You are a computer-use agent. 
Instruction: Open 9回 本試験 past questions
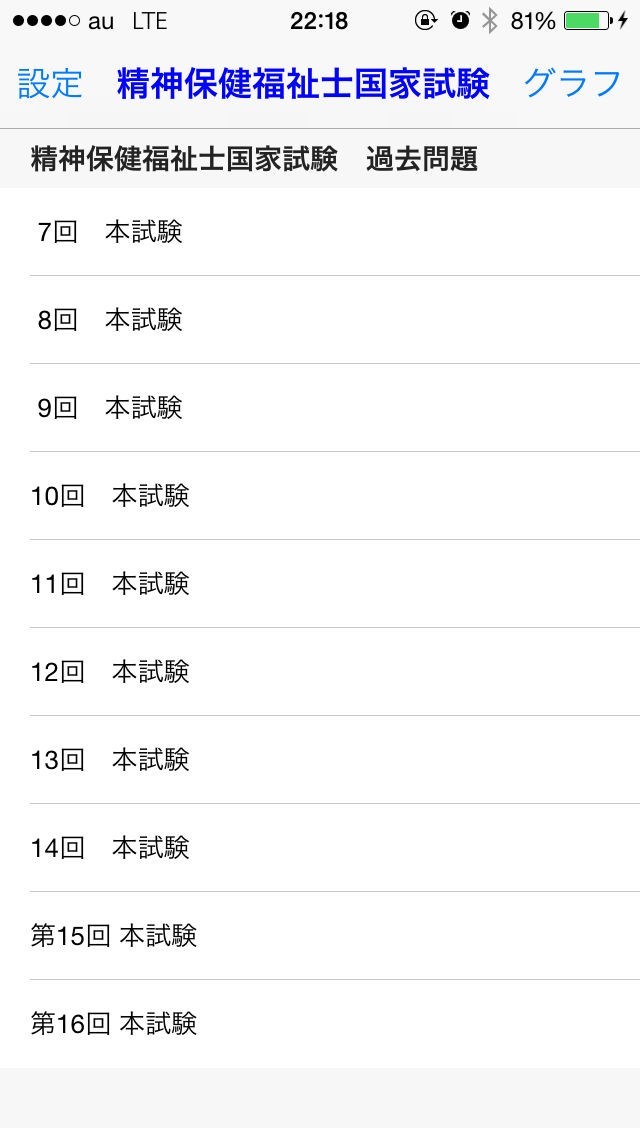320,408
